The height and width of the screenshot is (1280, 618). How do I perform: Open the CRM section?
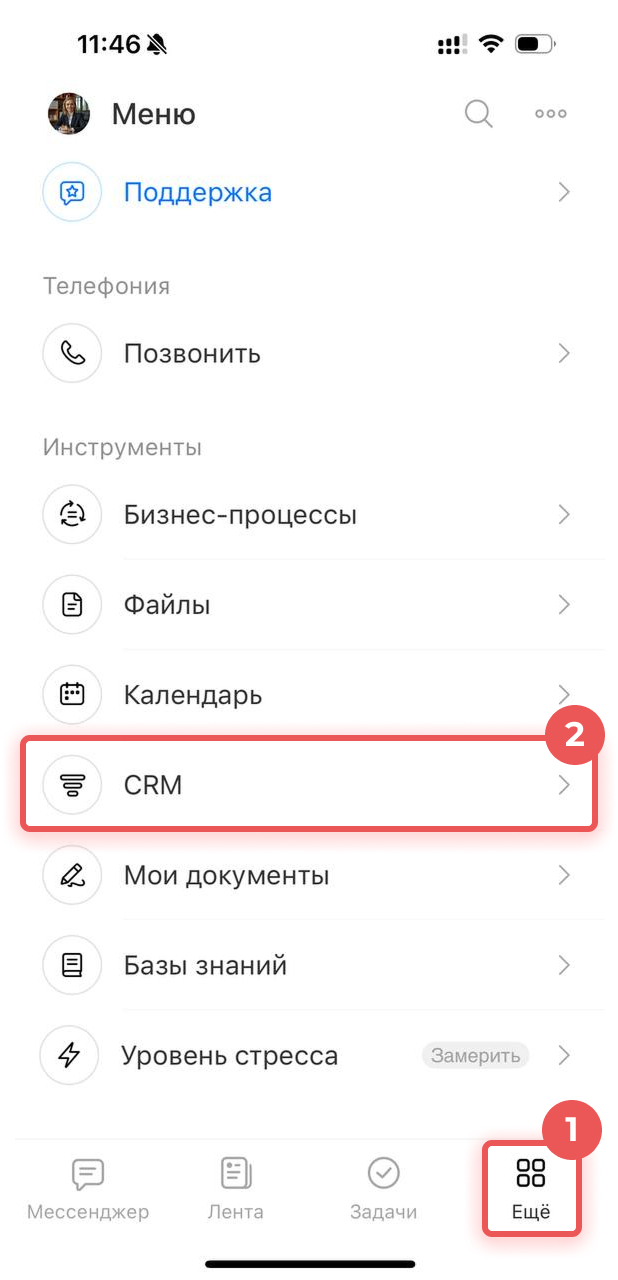pos(309,785)
